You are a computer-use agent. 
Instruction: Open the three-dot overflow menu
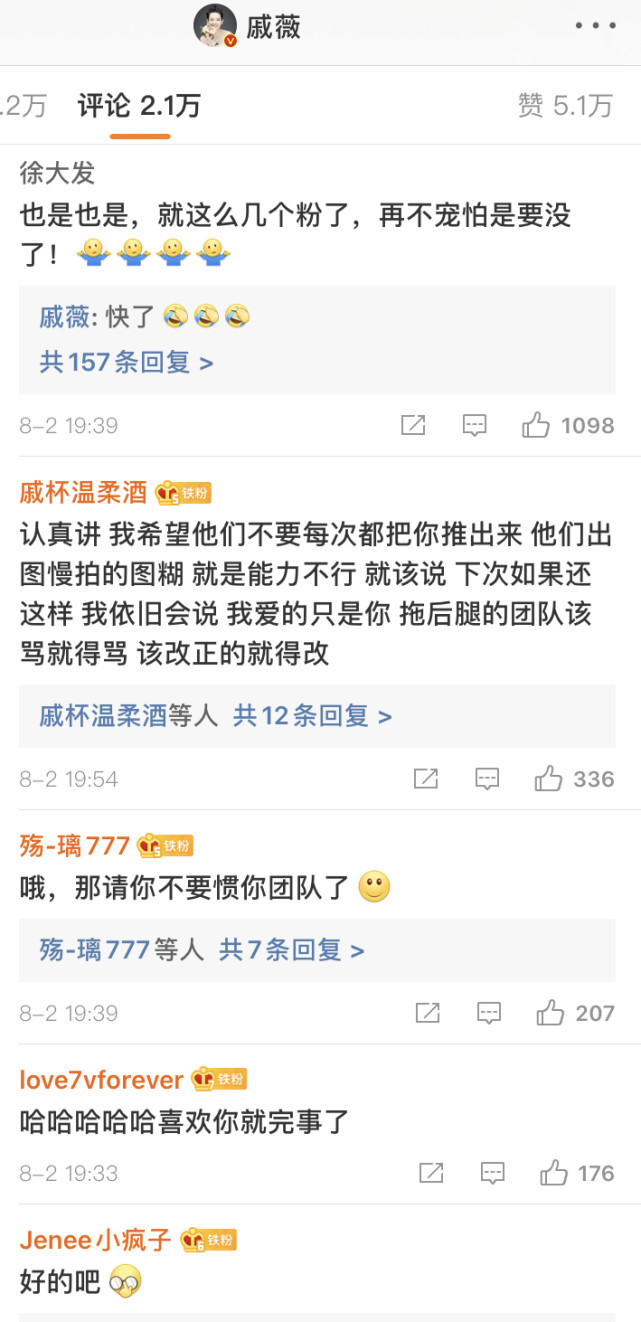click(x=596, y=25)
